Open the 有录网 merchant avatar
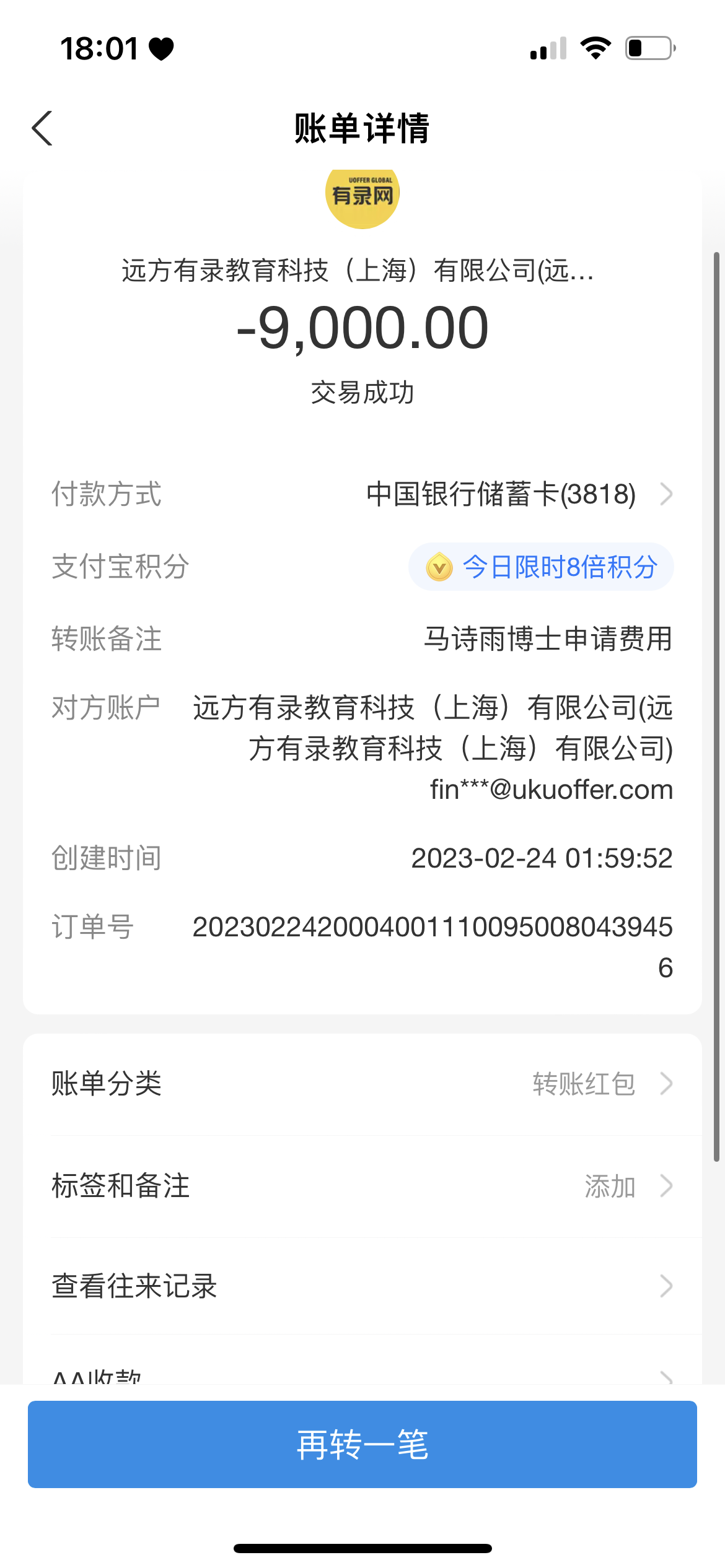Viewport: 725px width, 1568px height. coord(362,196)
